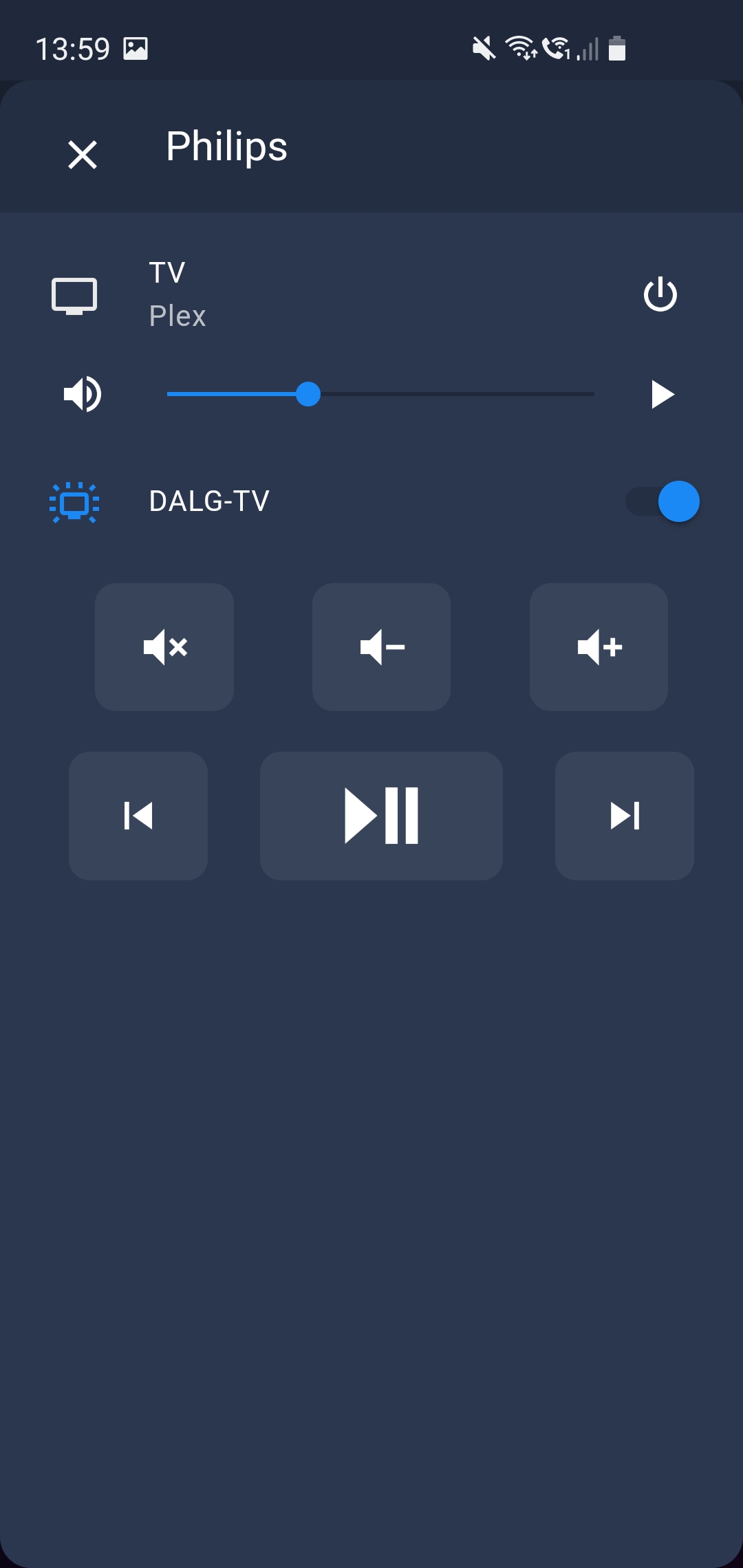This screenshot has width=743, height=1568.
Task: Skip to the previous track
Action: (138, 816)
